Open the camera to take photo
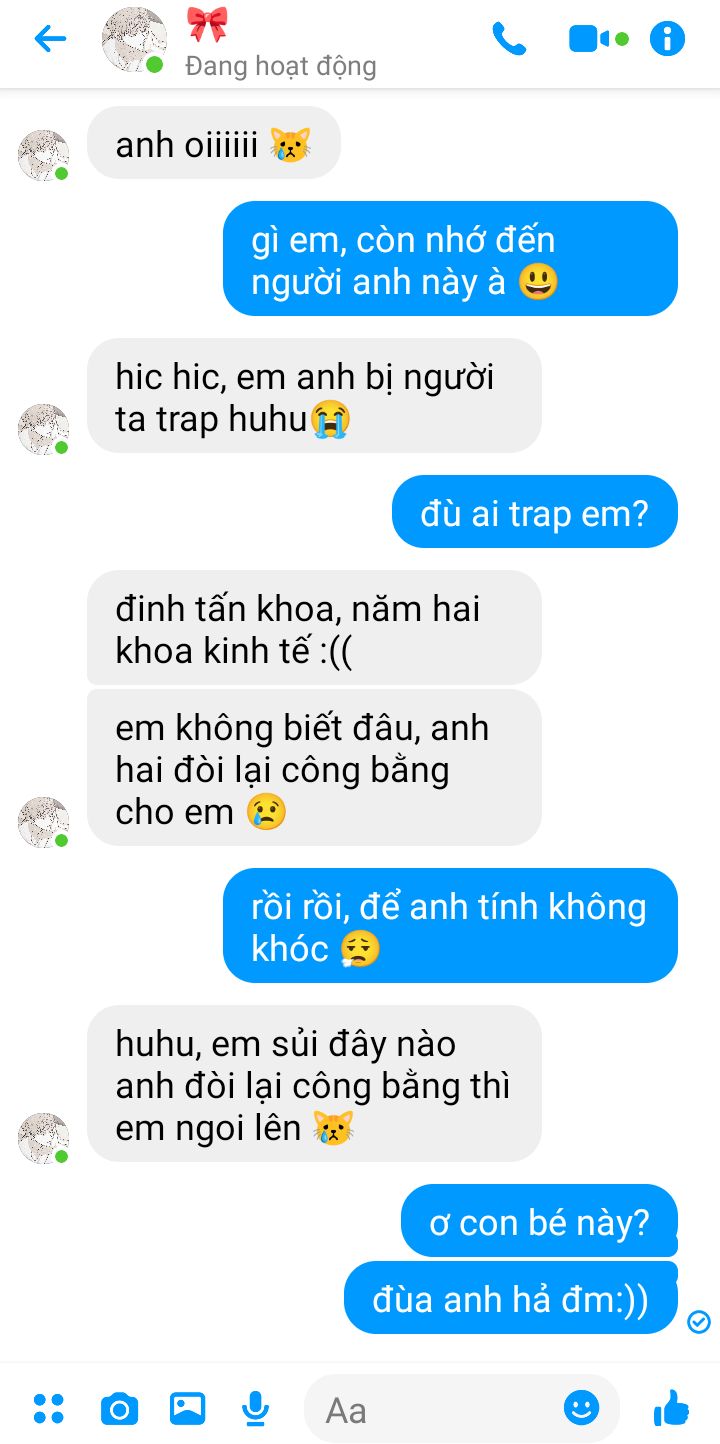 tap(119, 1409)
